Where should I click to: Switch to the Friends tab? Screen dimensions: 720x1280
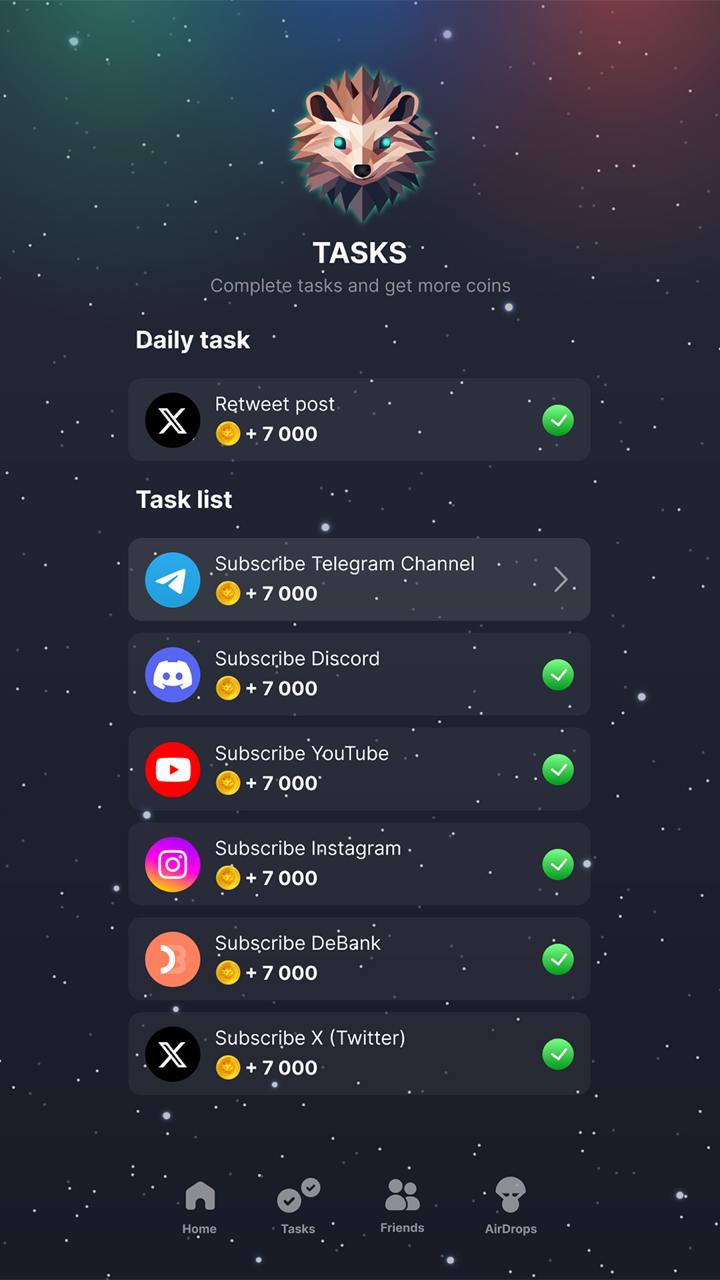tap(402, 1207)
